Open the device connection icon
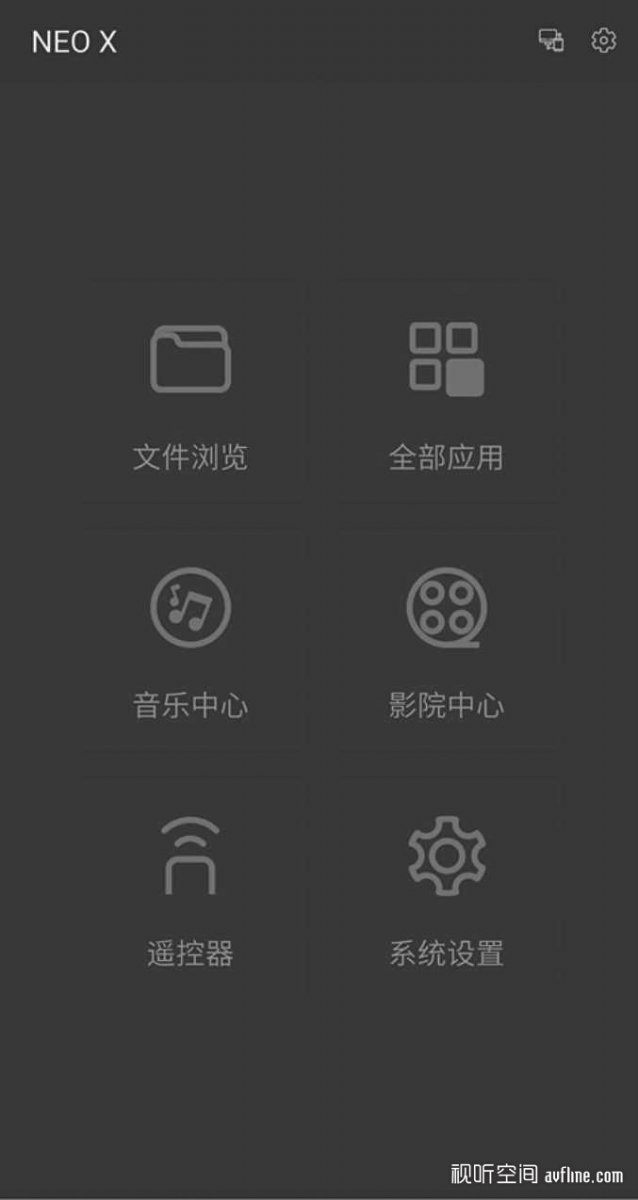 [551, 41]
